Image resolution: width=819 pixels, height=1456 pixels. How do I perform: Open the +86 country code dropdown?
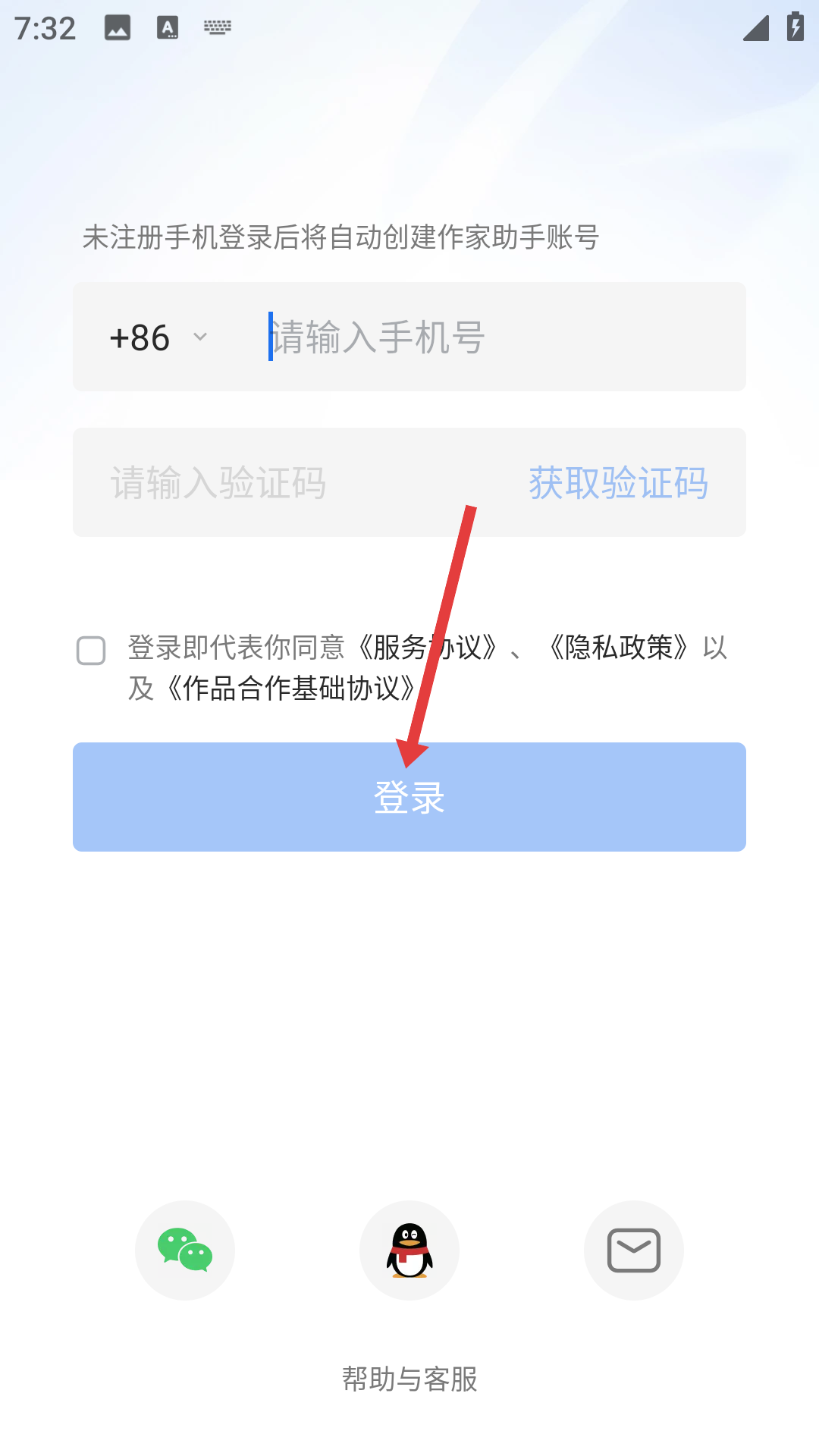tap(158, 337)
